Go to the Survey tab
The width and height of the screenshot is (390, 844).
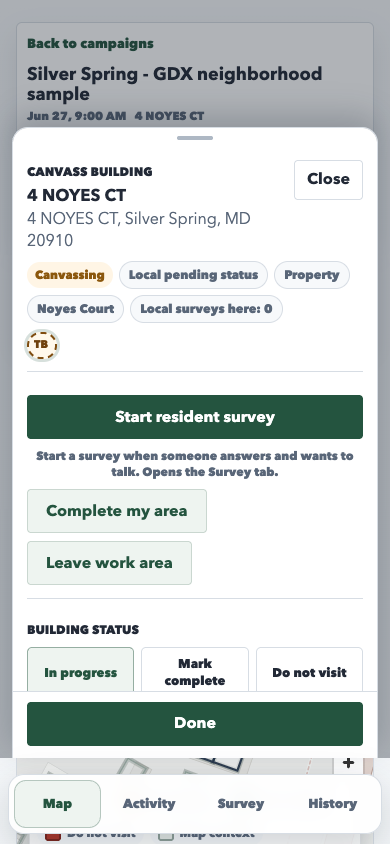240,804
